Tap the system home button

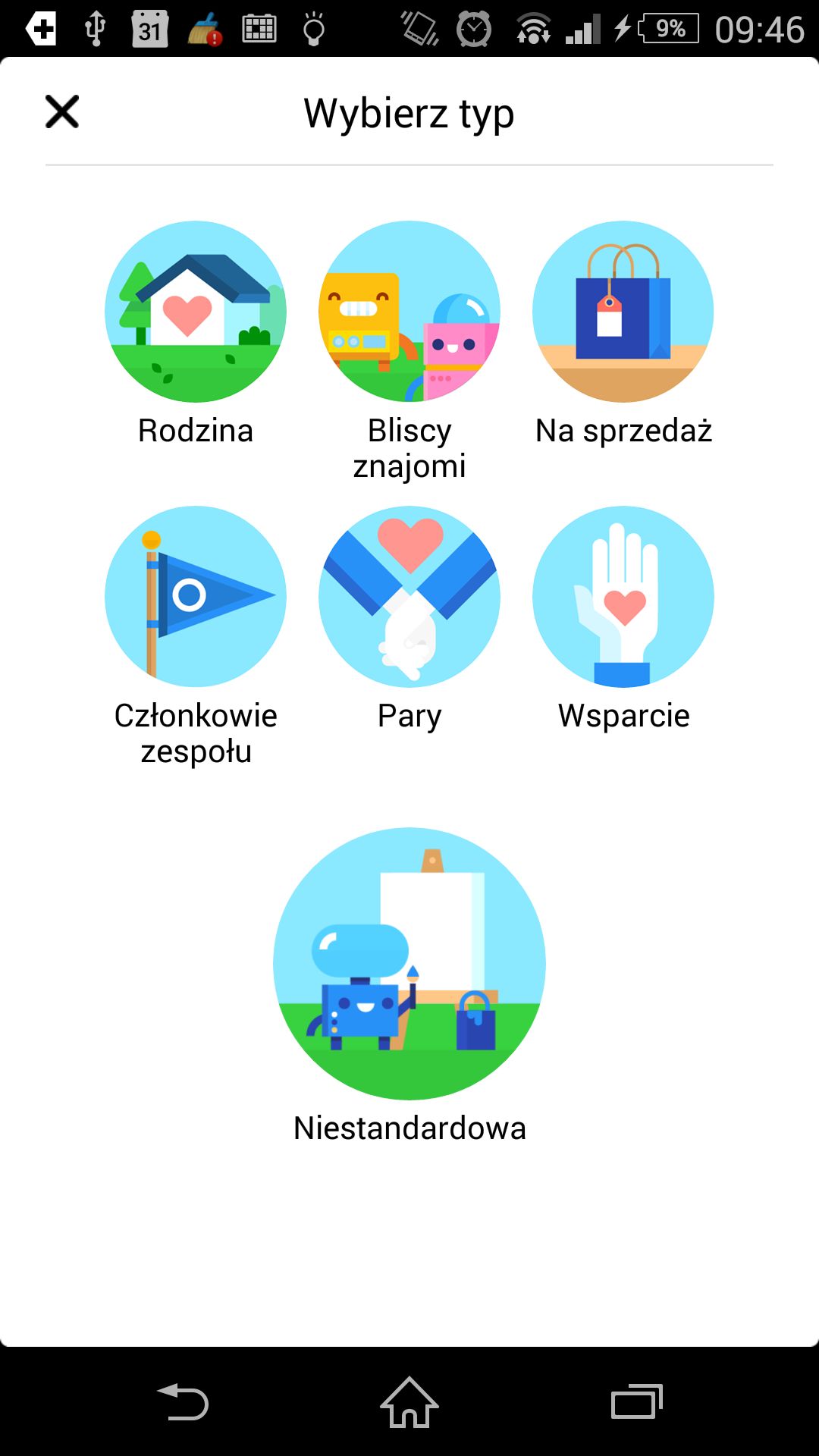click(409, 1402)
